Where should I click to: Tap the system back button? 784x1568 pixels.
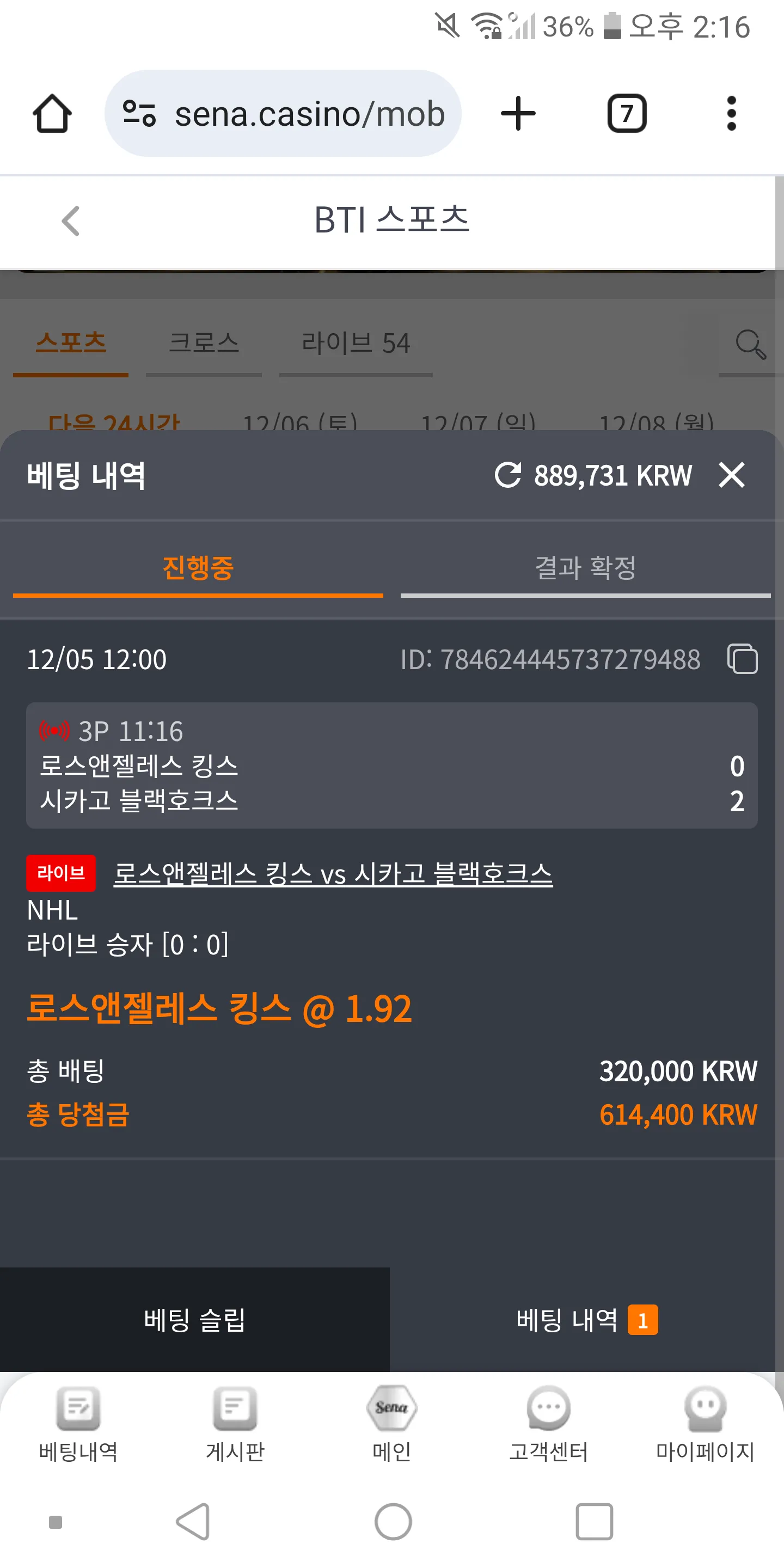tap(194, 1521)
